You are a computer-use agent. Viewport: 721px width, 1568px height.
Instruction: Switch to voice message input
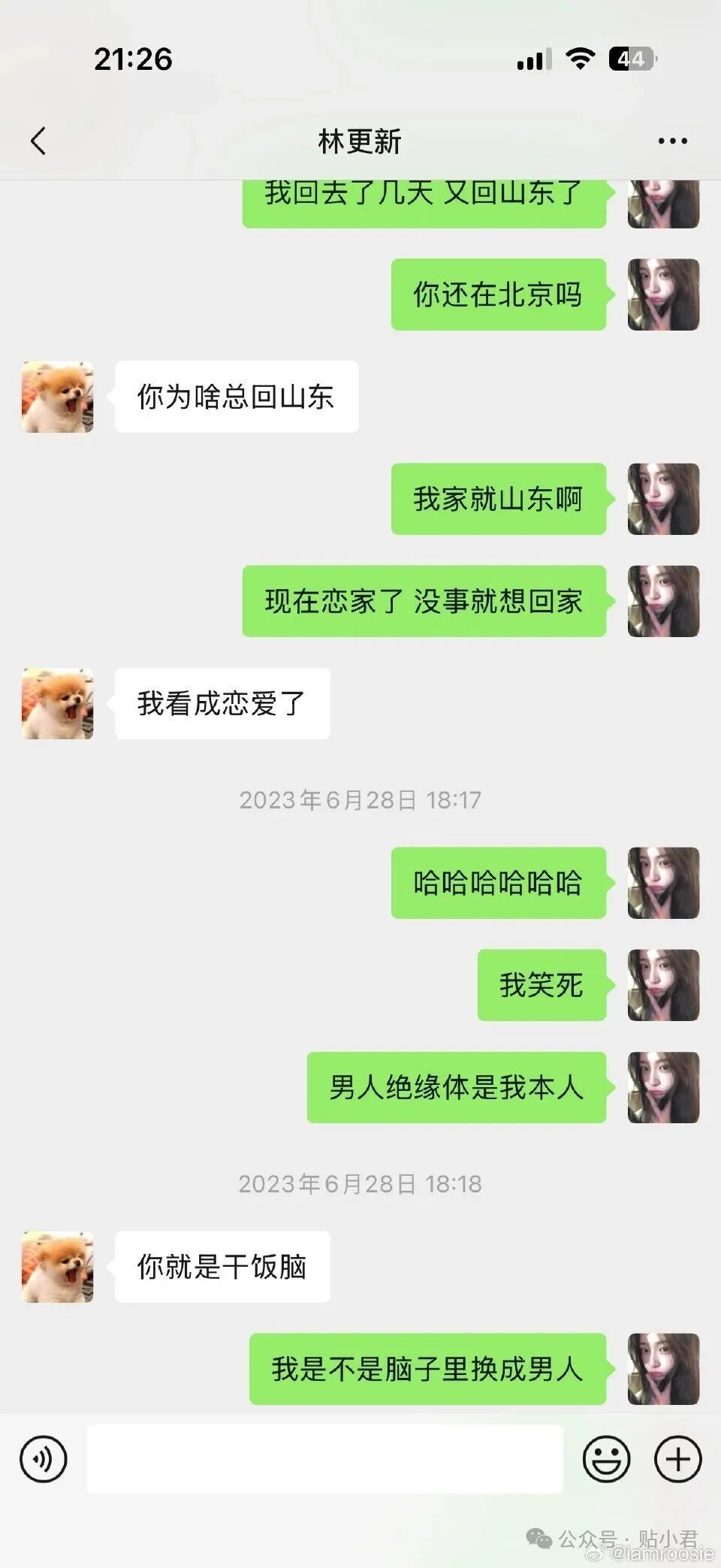44,1459
